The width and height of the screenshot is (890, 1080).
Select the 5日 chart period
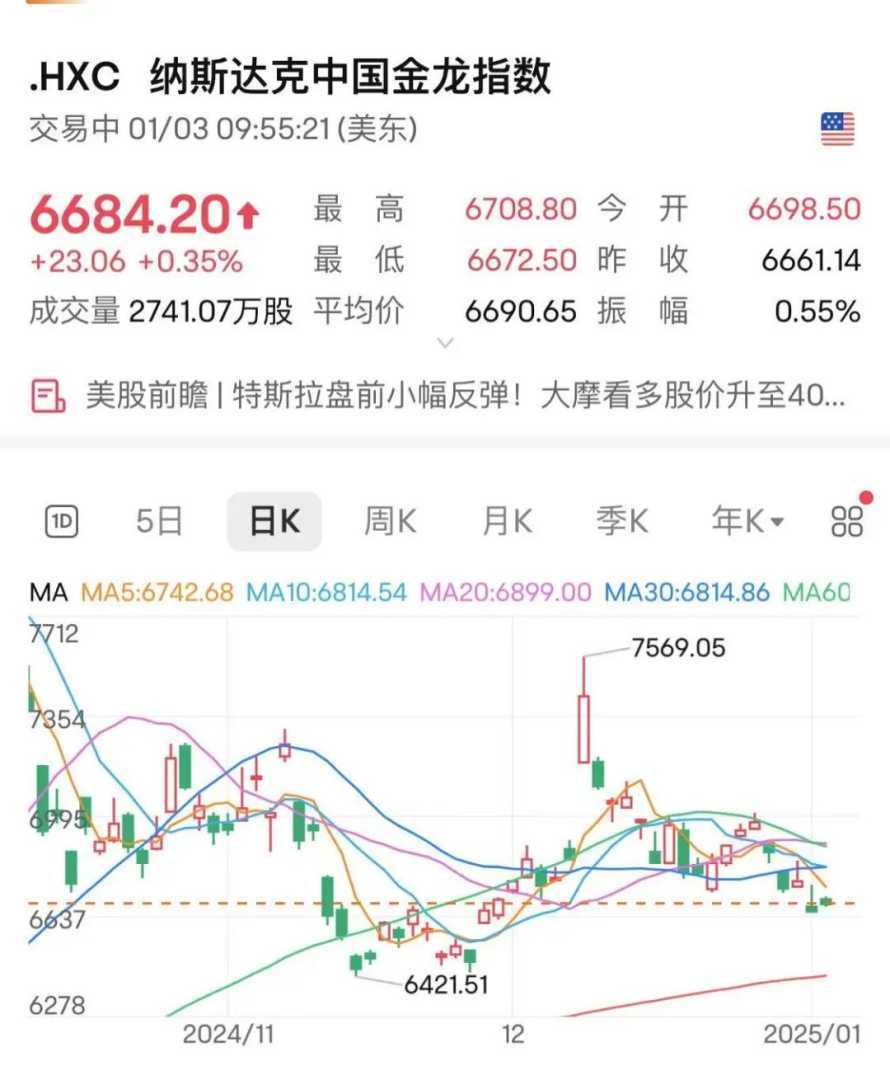(160, 521)
